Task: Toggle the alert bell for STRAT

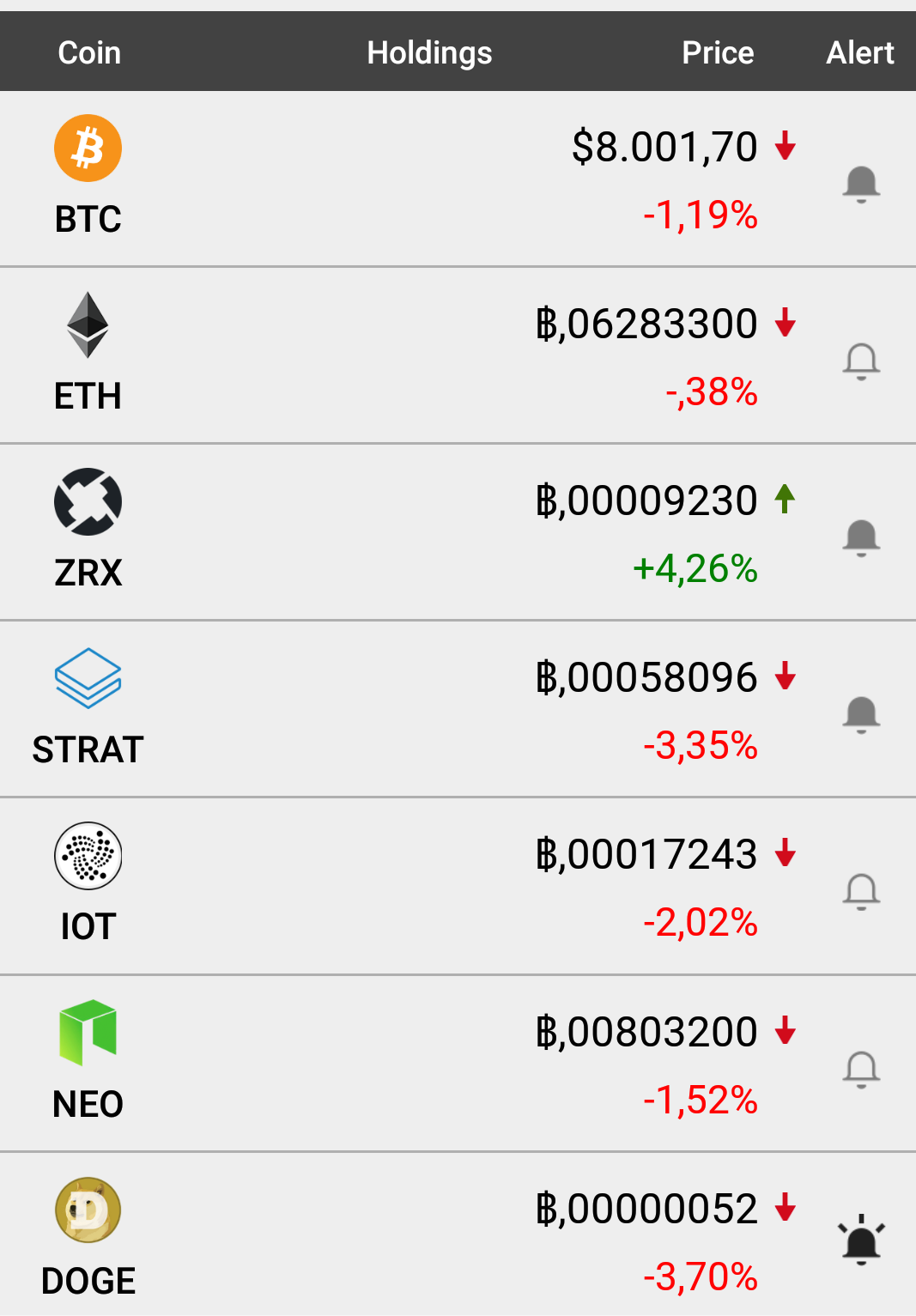Action: click(861, 715)
